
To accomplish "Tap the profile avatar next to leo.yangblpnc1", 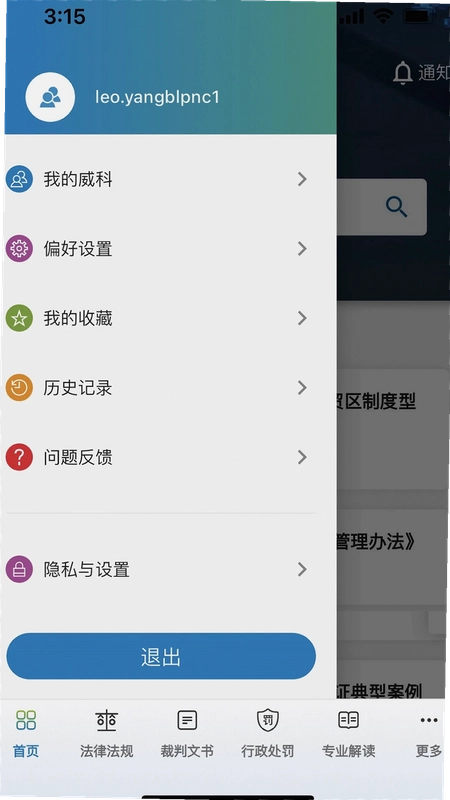I will click(50, 97).
